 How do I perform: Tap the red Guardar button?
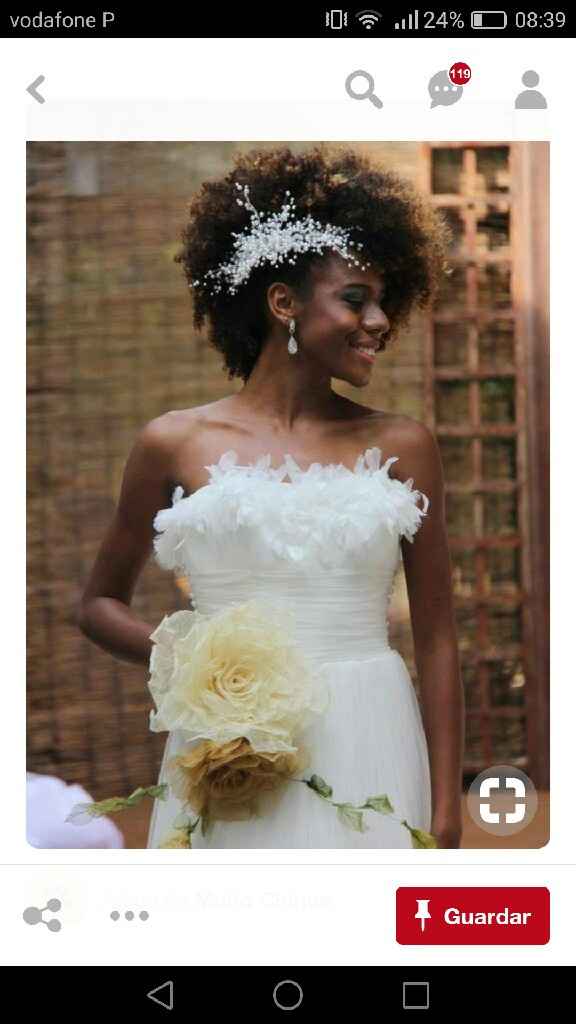473,916
